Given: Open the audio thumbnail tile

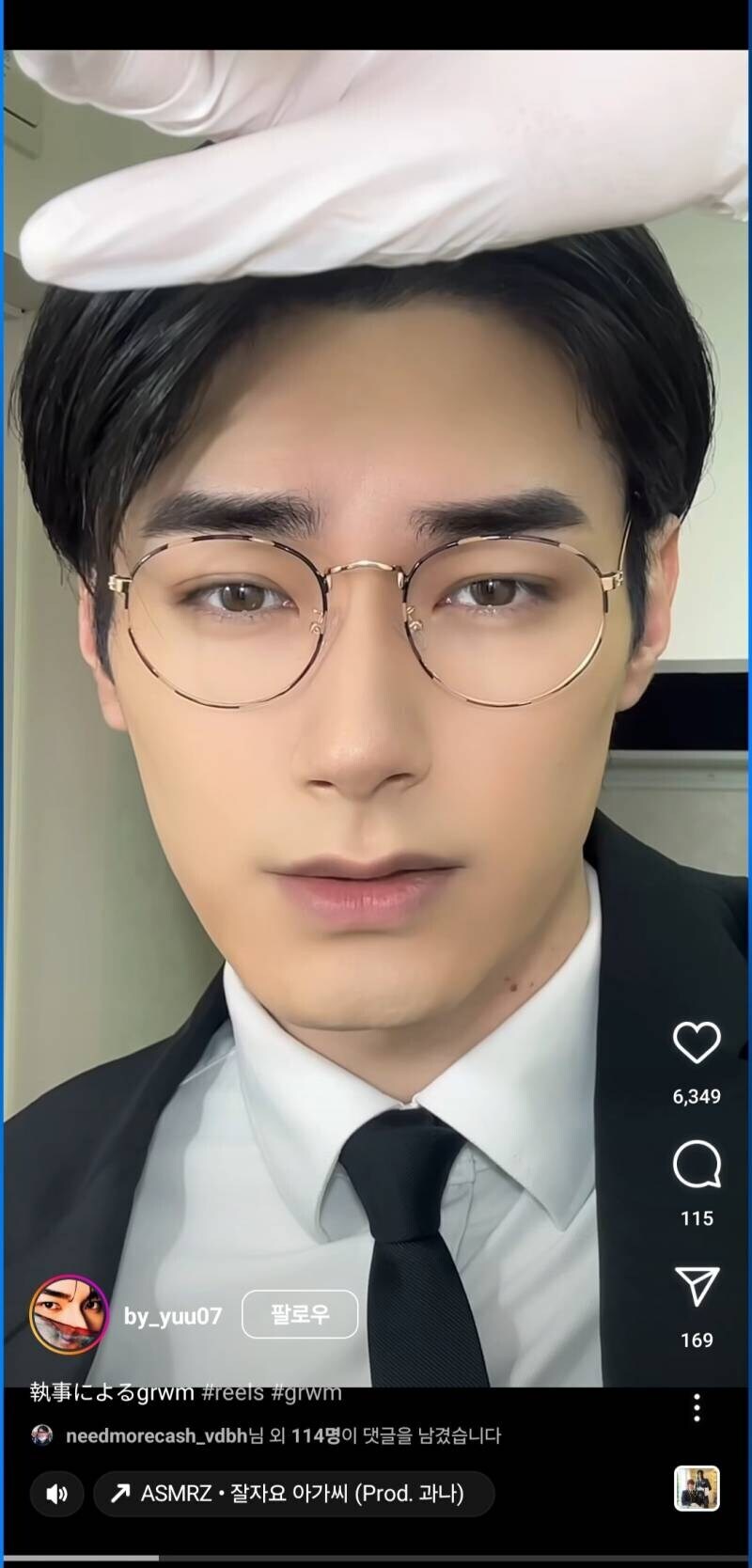Looking at the screenshot, I should (x=697, y=1489).
